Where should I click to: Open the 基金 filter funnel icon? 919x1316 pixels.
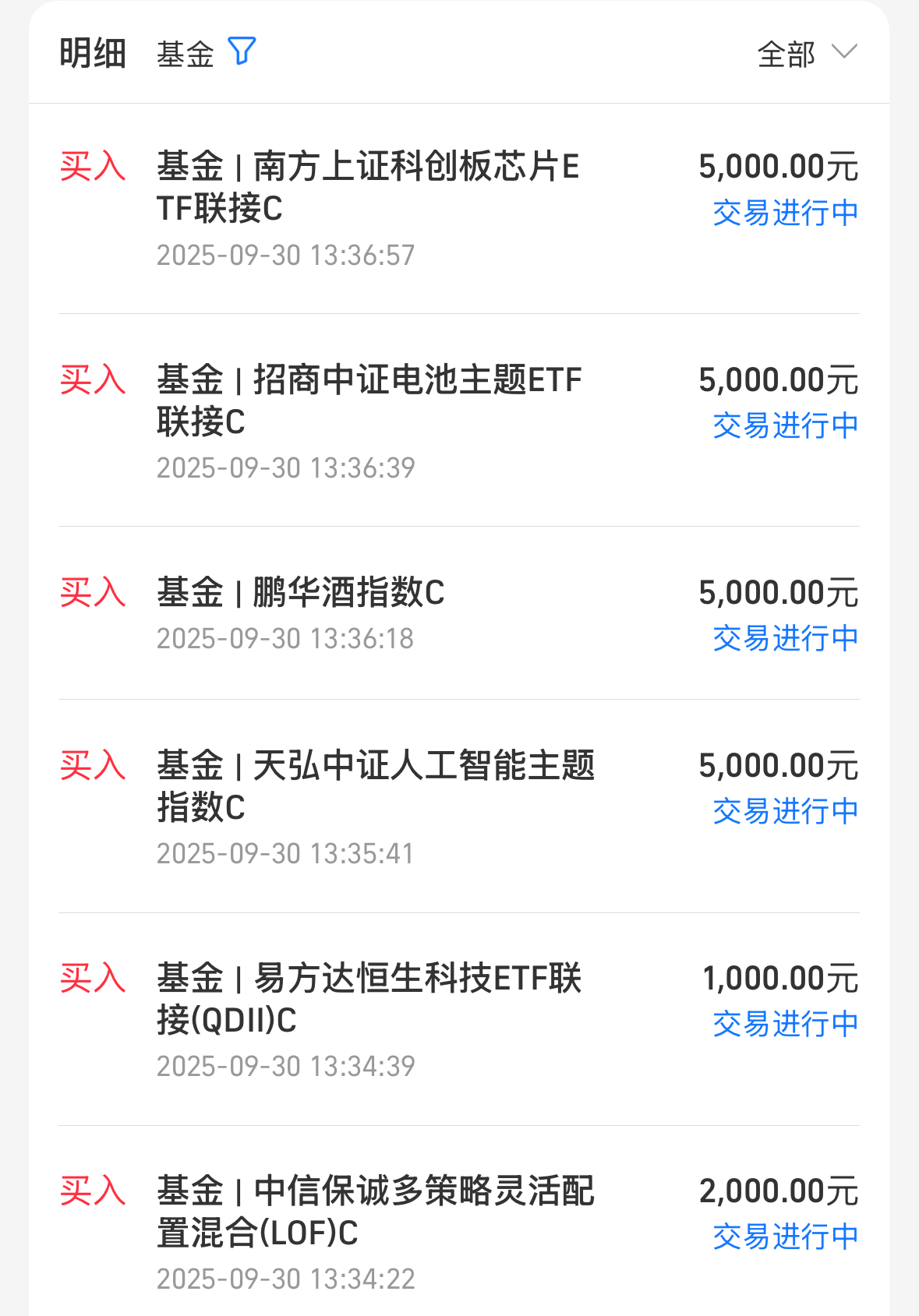click(x=242, y=51)
